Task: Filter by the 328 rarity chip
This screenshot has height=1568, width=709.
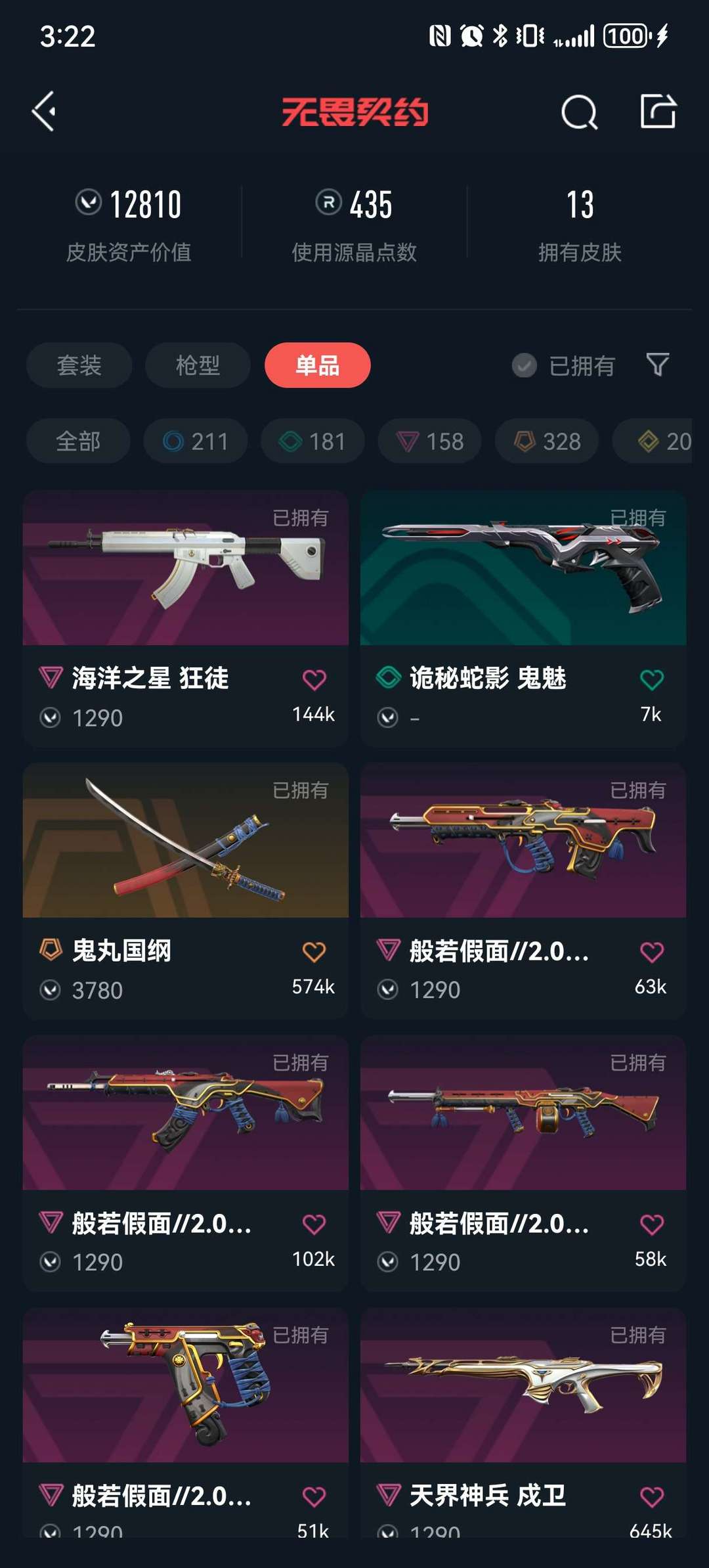Action: (x=547, y=441)
